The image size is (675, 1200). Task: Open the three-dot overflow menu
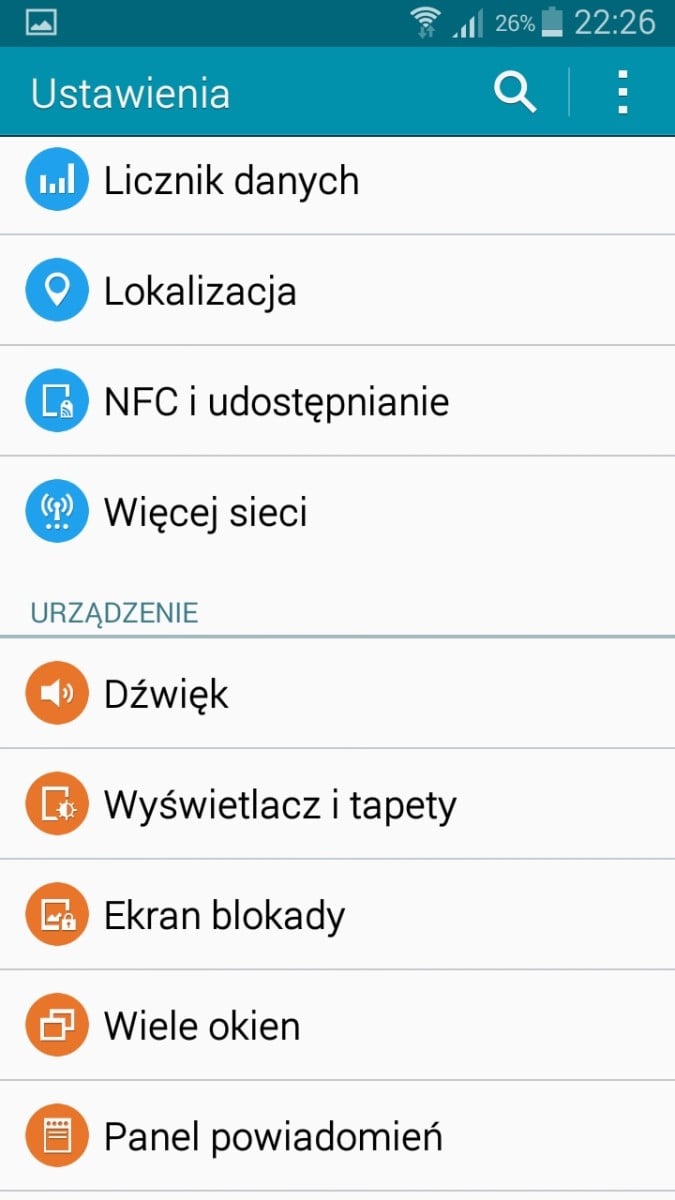[622, 92]
